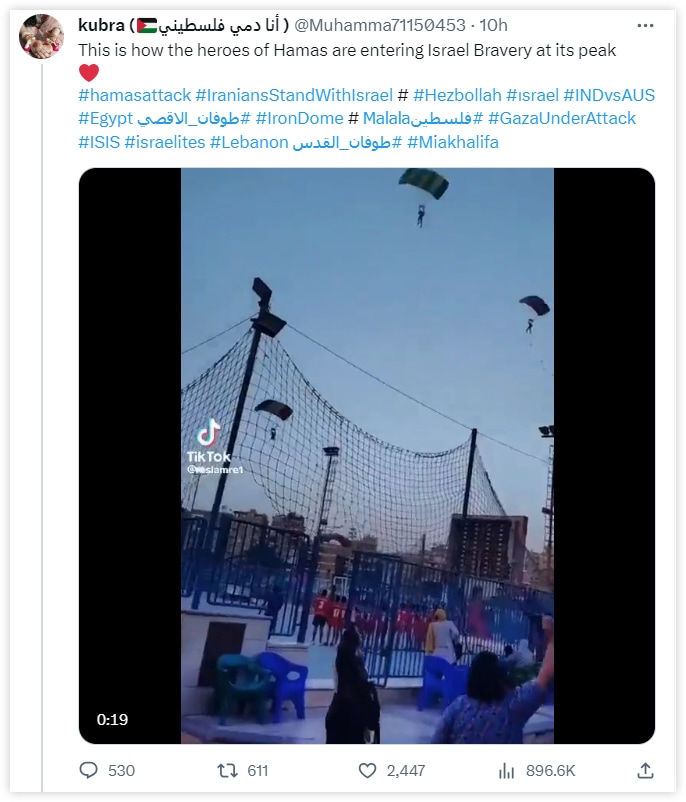This screenshot has width=686, height=802.
Task: Open the #Egypt hashtag
Action: [x=105, y=119]
